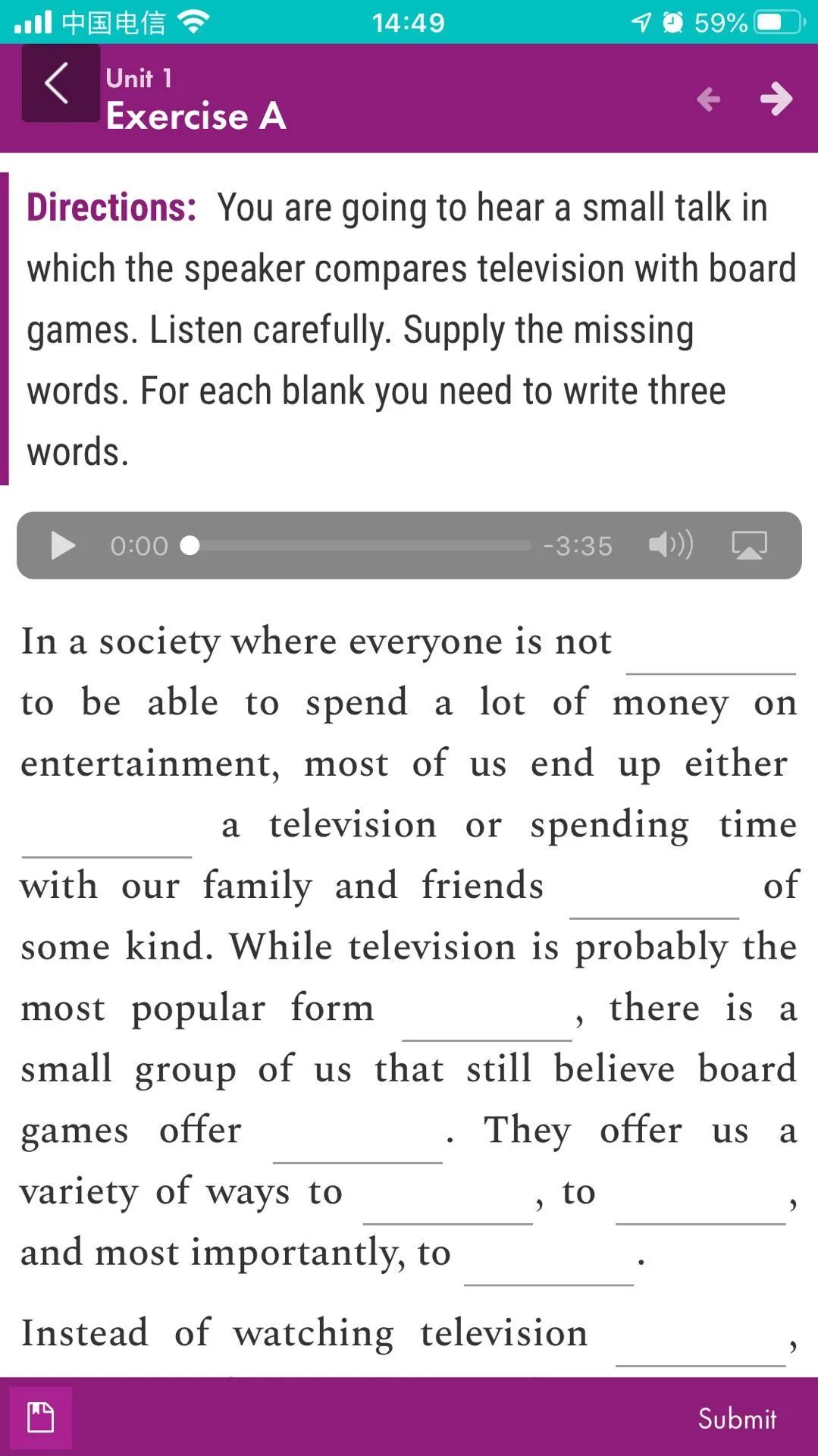Image resolution: width=818 pixels, height=1456 pixels.
Task: Fill blank after 'variety of ways to'
Action: click(x=447, y=1203)
